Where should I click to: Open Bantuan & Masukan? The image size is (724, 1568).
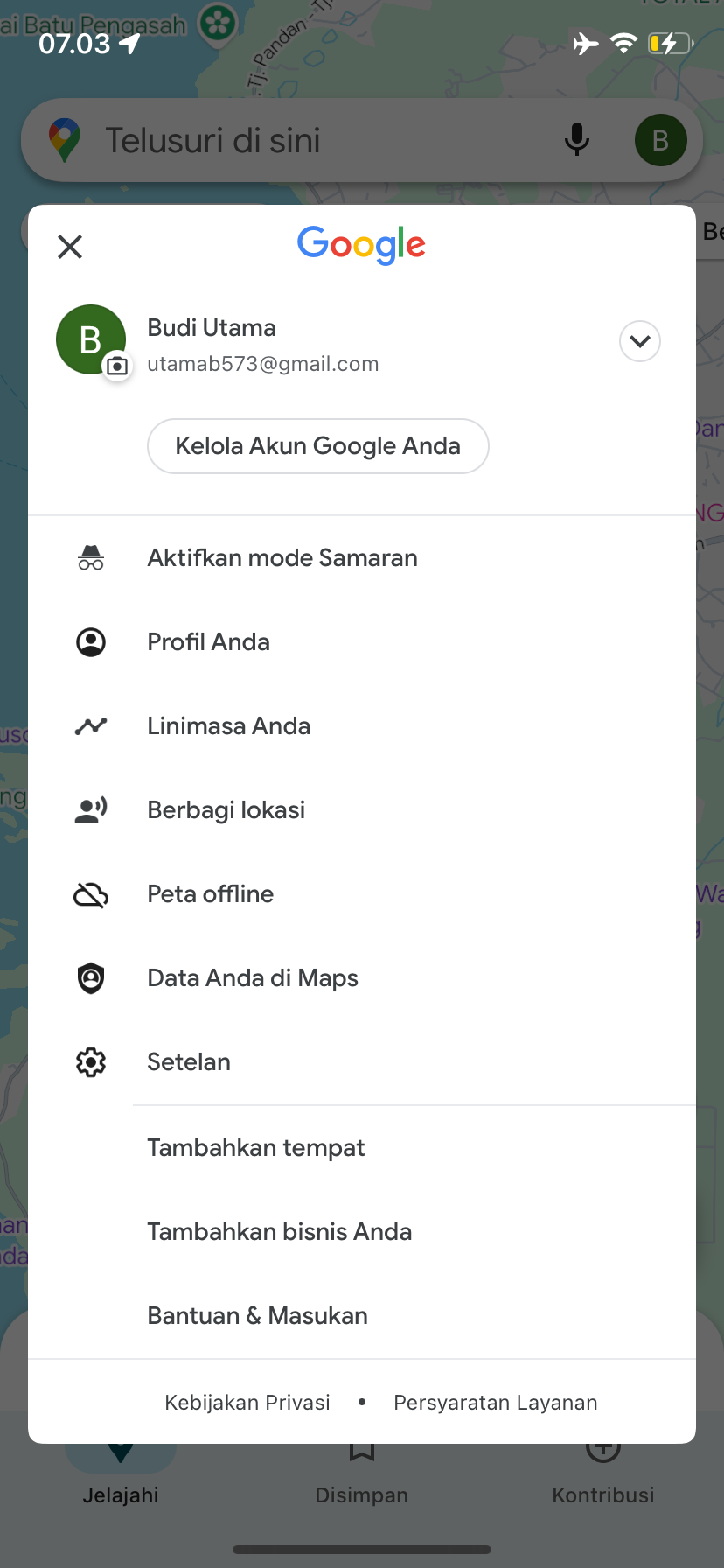[x=362, y=1316]
